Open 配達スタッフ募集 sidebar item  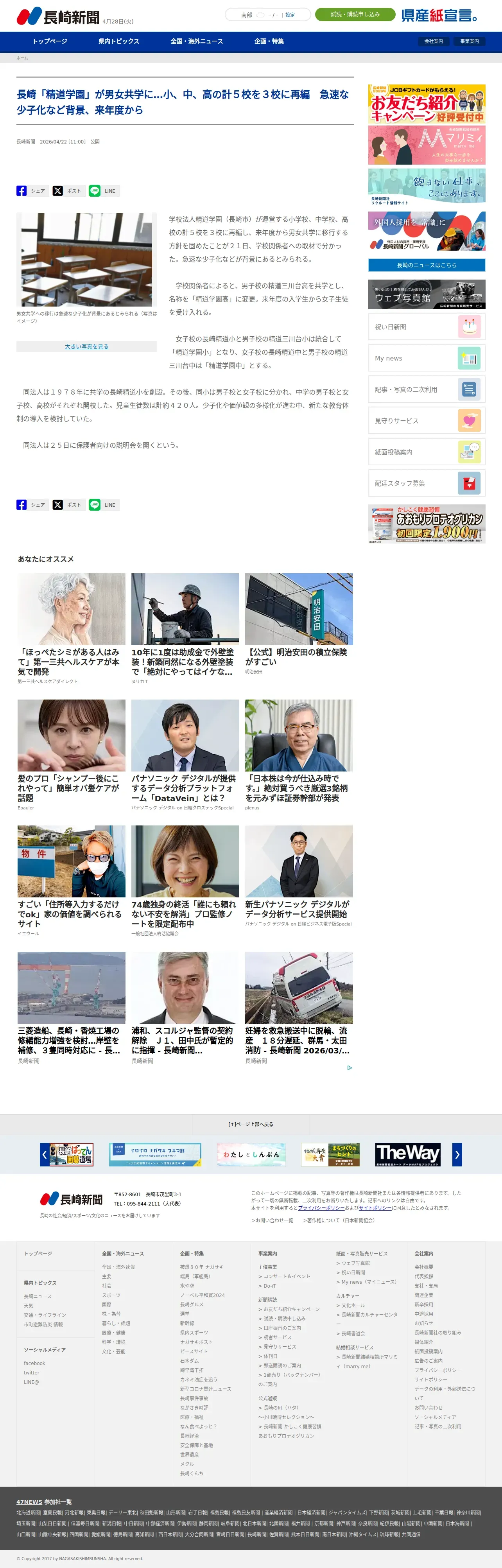427,483
